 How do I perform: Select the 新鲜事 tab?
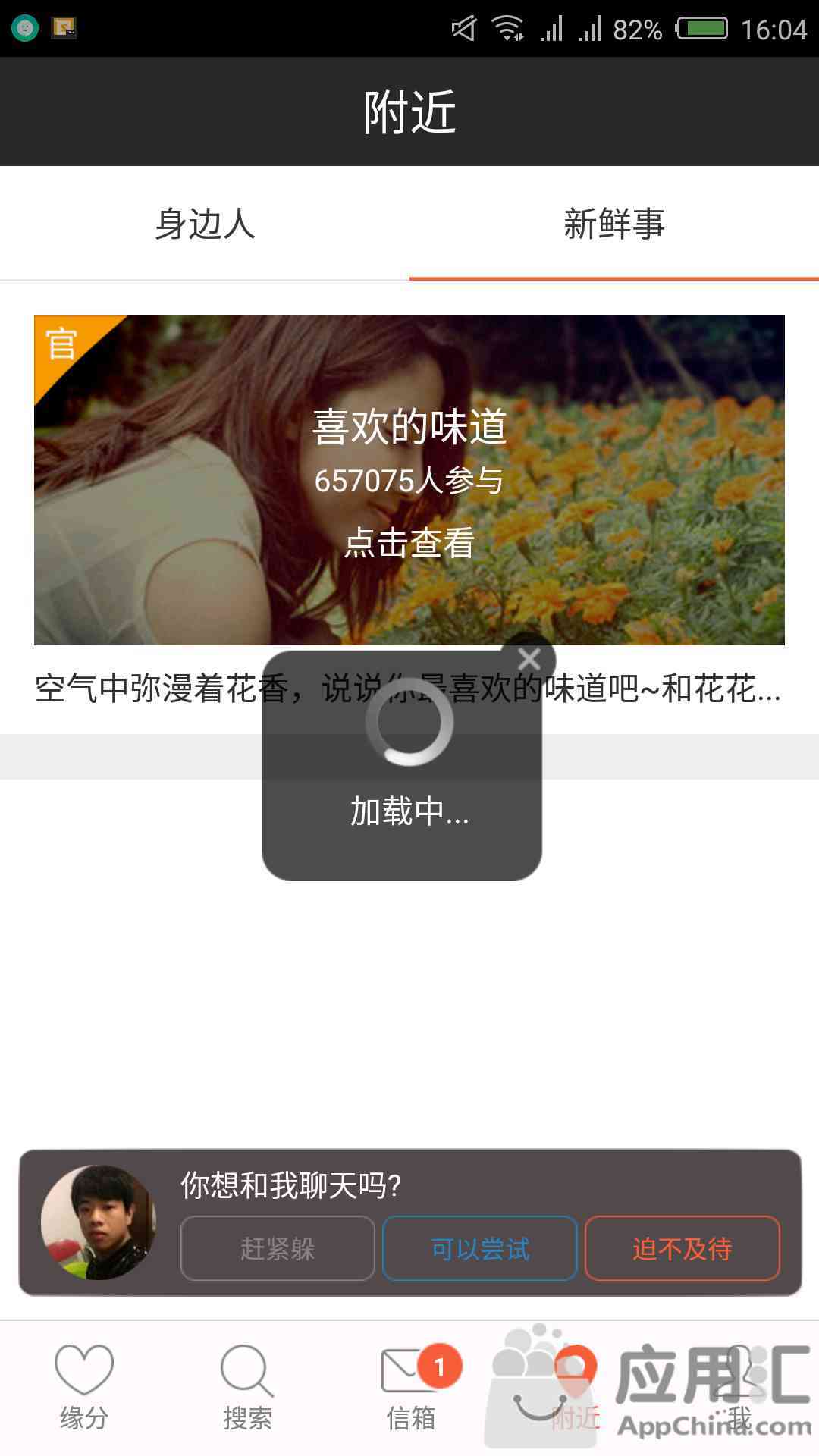tap(613, 224)
